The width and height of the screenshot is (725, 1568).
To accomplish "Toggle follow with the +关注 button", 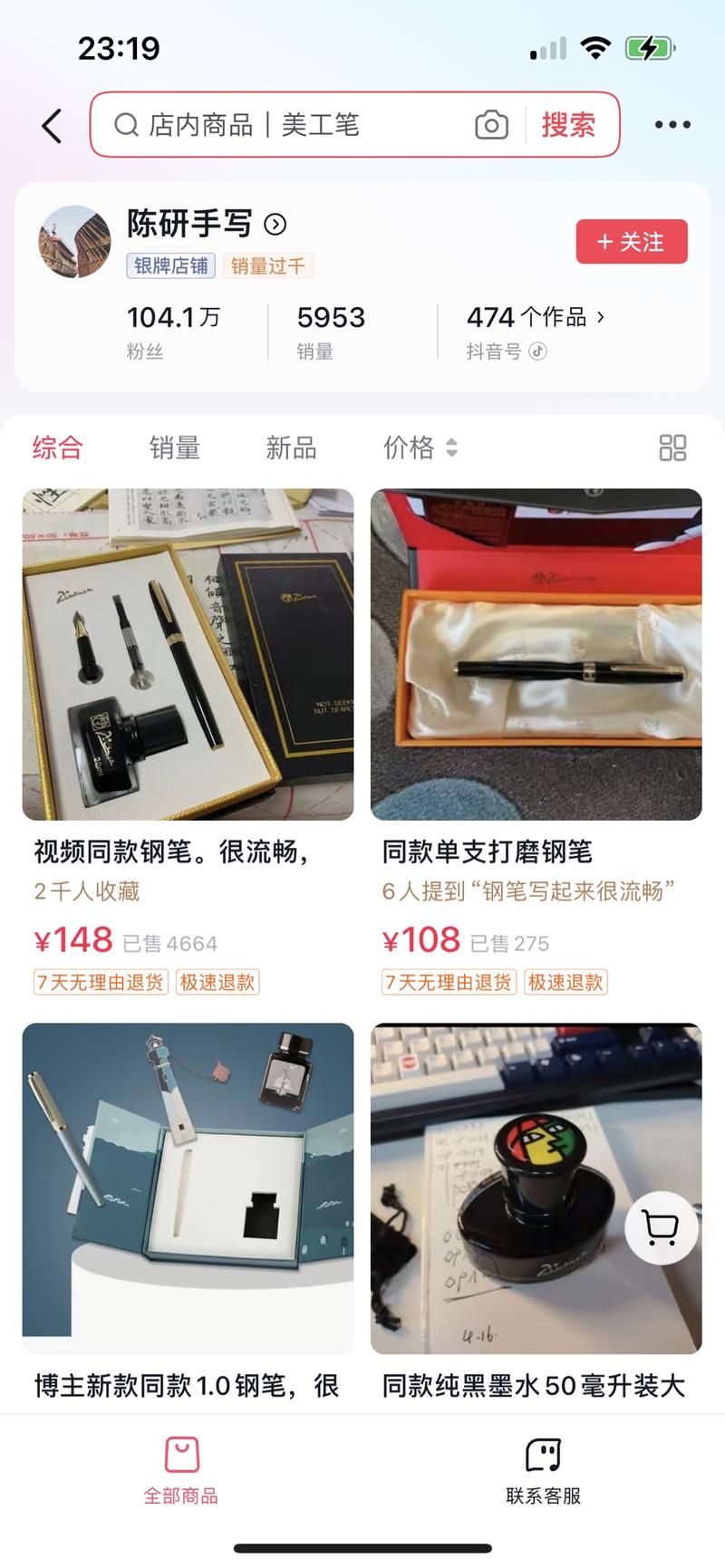I will (631, 242).
